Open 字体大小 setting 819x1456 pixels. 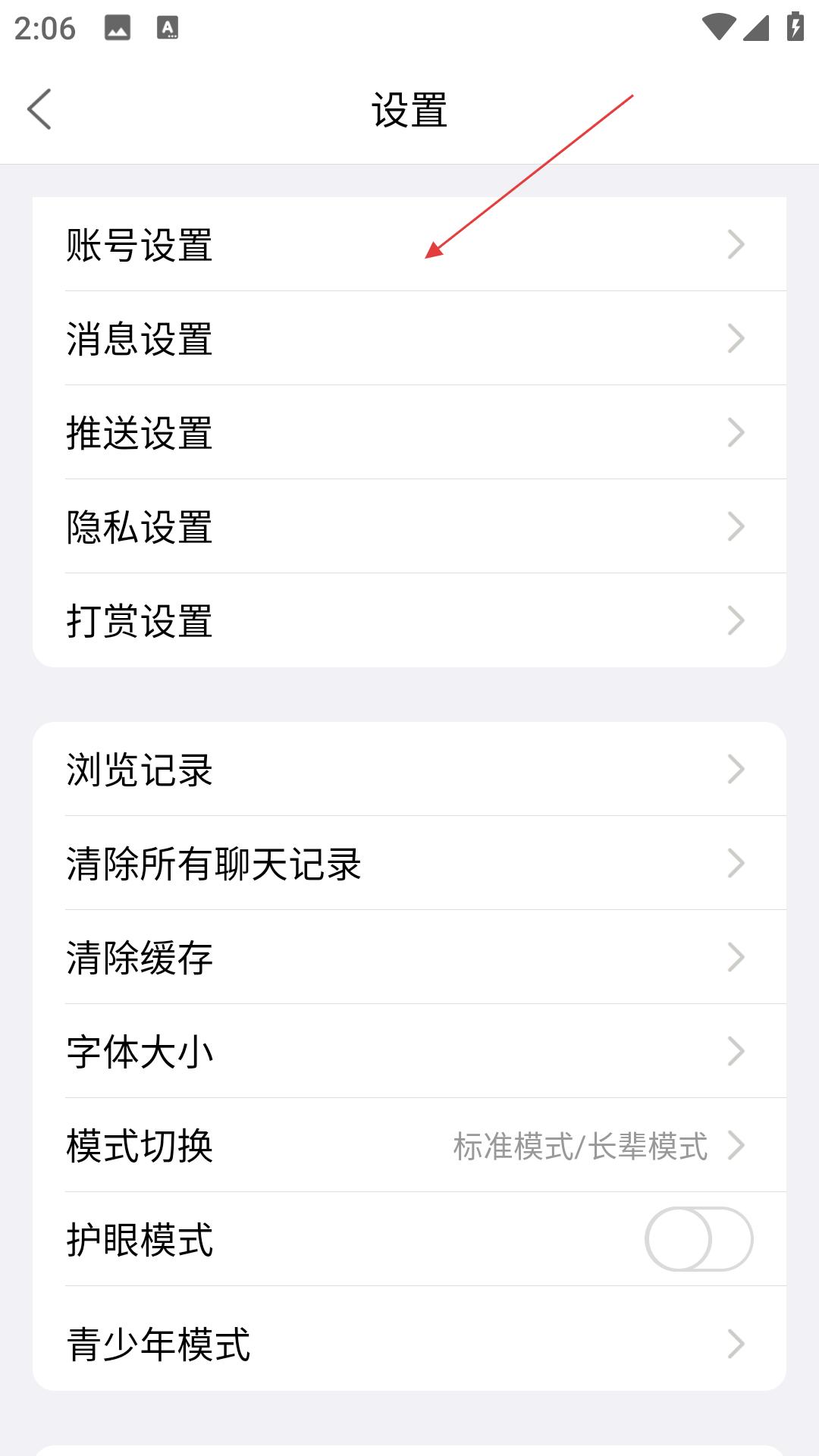pyautogui.click(x=409, y=1051)
